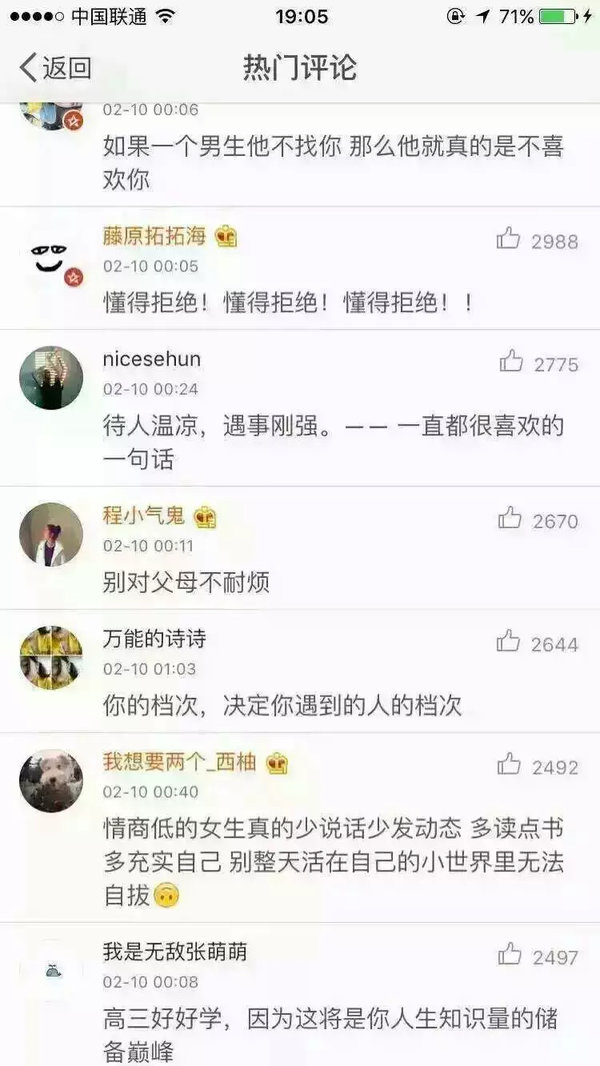Open the comment 你的档次，决定你遇到的人的档次
The image size is (600, 1066).
(282, 705)
